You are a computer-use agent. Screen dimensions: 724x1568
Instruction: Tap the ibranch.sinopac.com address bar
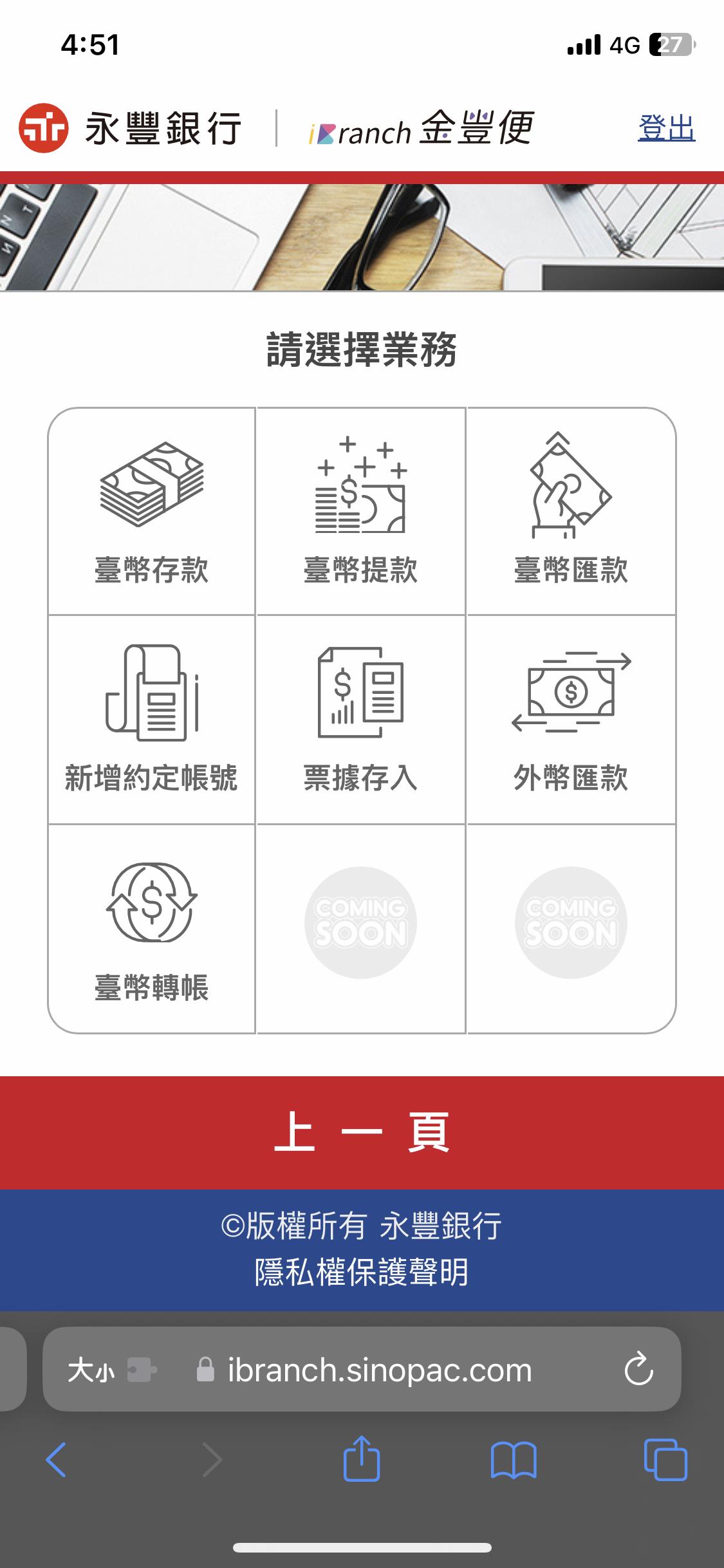(380, 1370)
